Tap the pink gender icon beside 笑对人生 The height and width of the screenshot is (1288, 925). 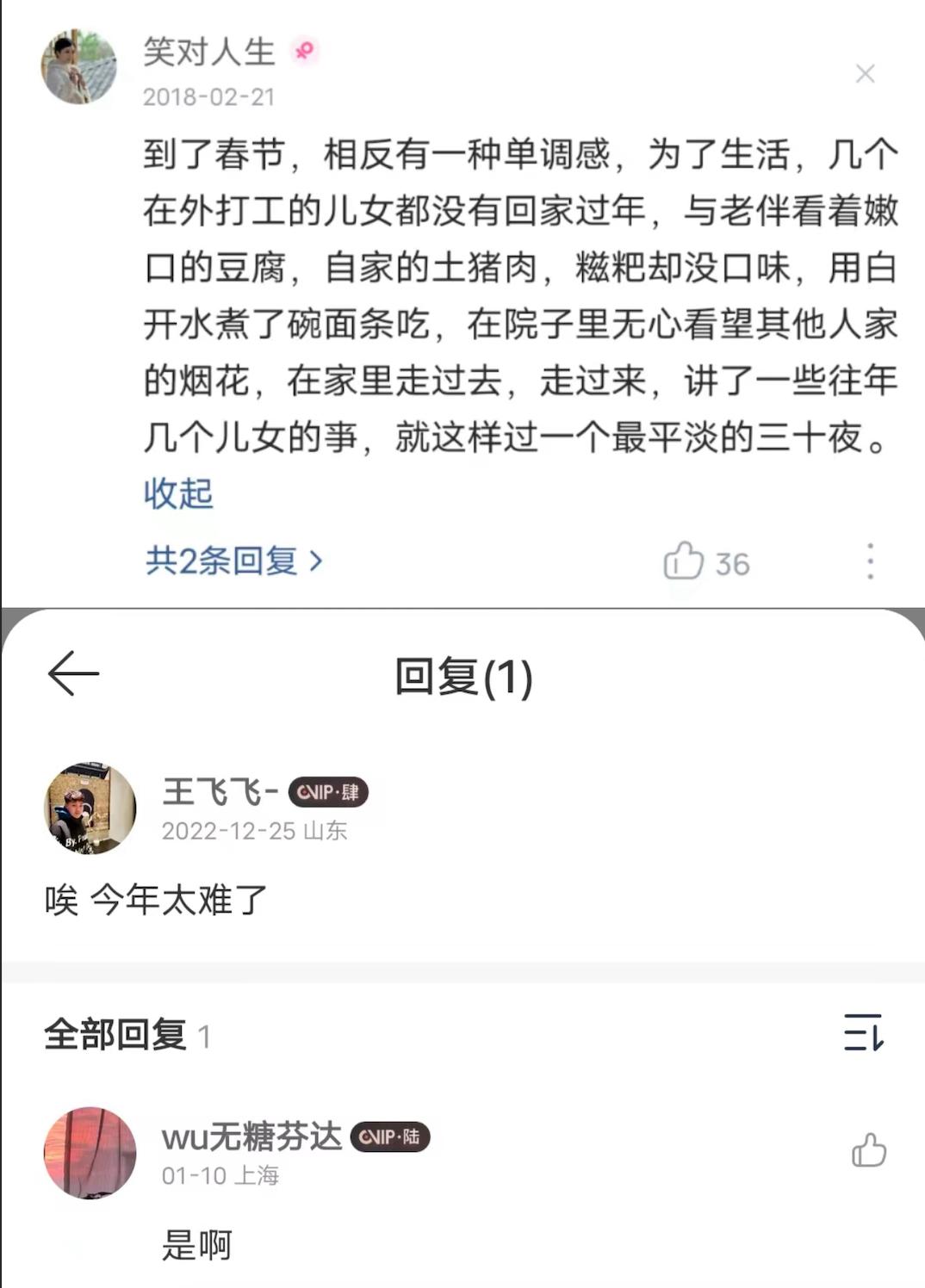(305, 51)
